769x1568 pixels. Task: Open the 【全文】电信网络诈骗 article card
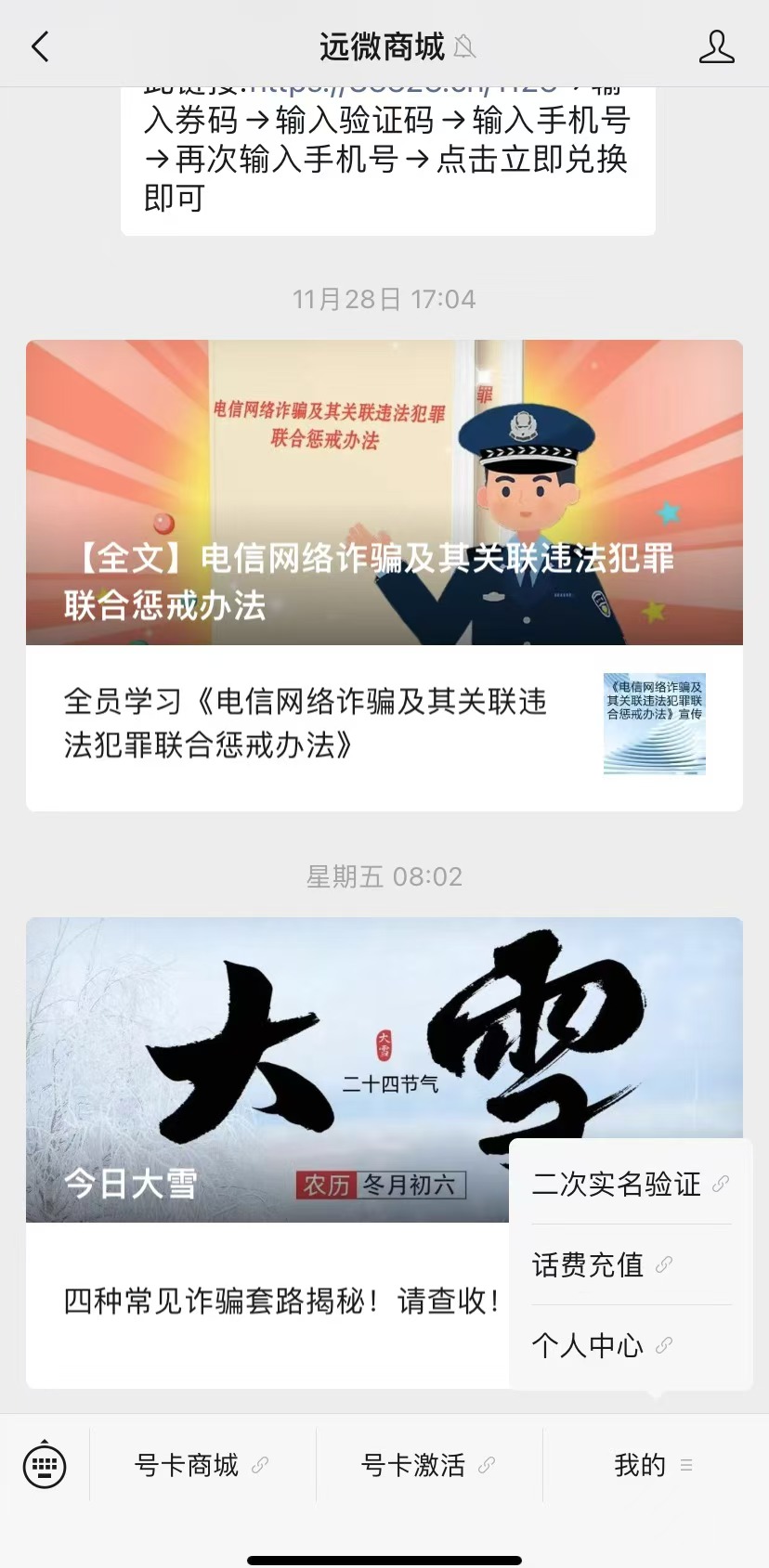point(384,492)
